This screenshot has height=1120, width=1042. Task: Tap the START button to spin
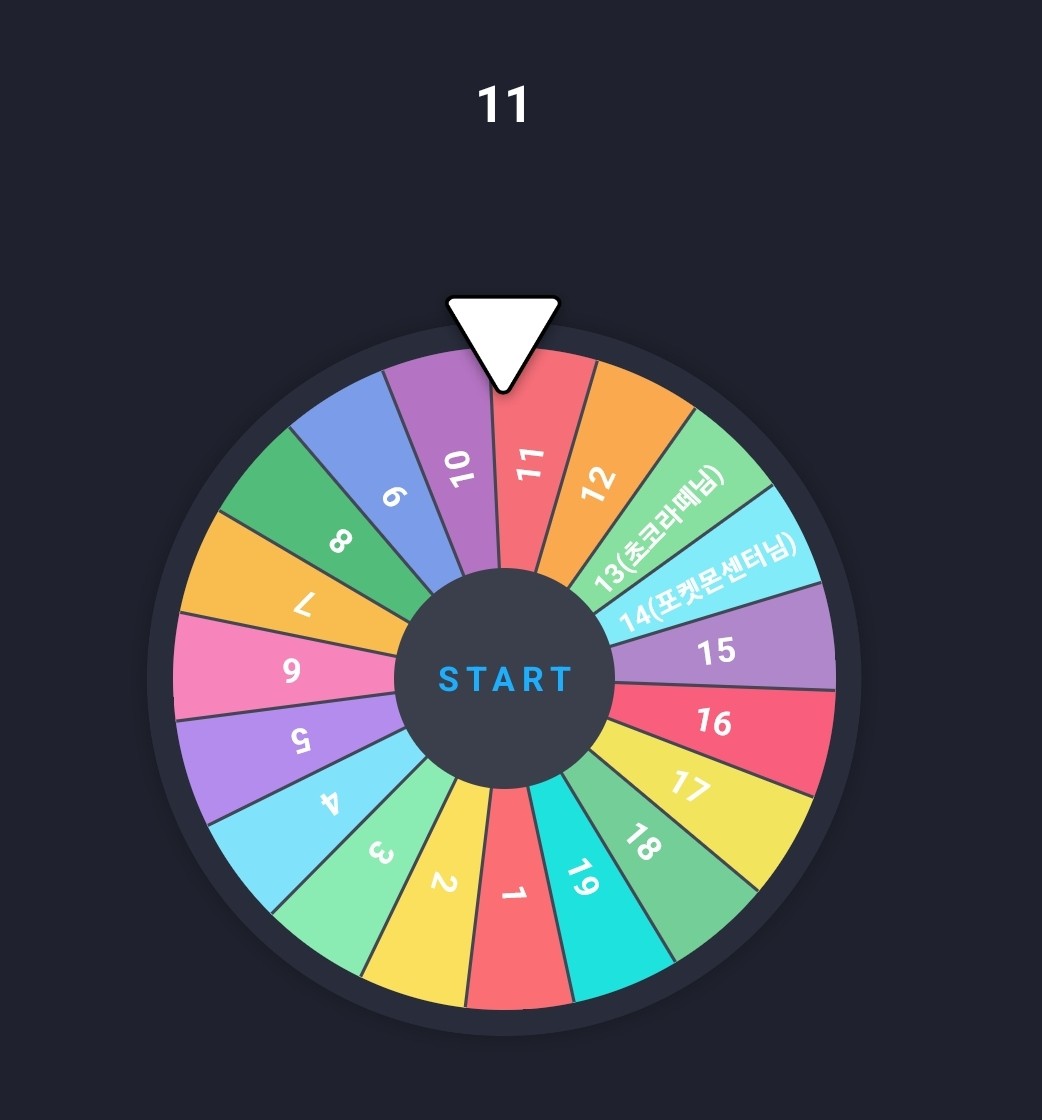(504, 679)
